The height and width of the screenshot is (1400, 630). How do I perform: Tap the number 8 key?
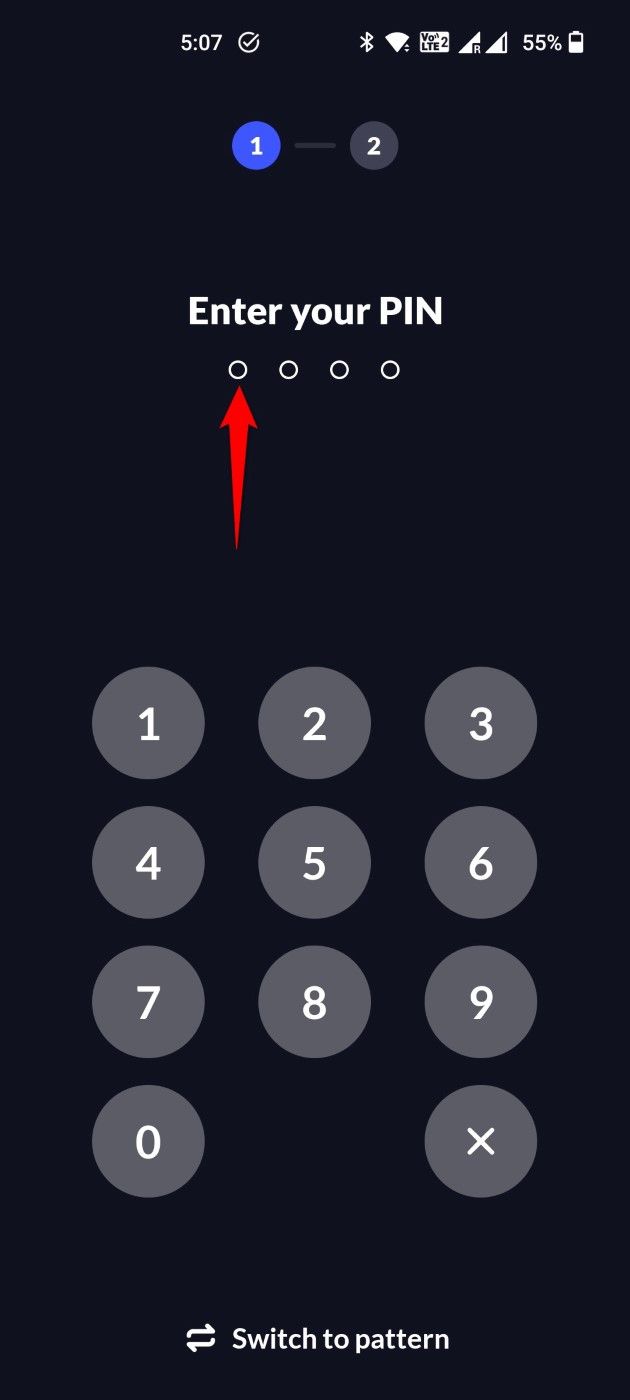tap(314, 1002)
